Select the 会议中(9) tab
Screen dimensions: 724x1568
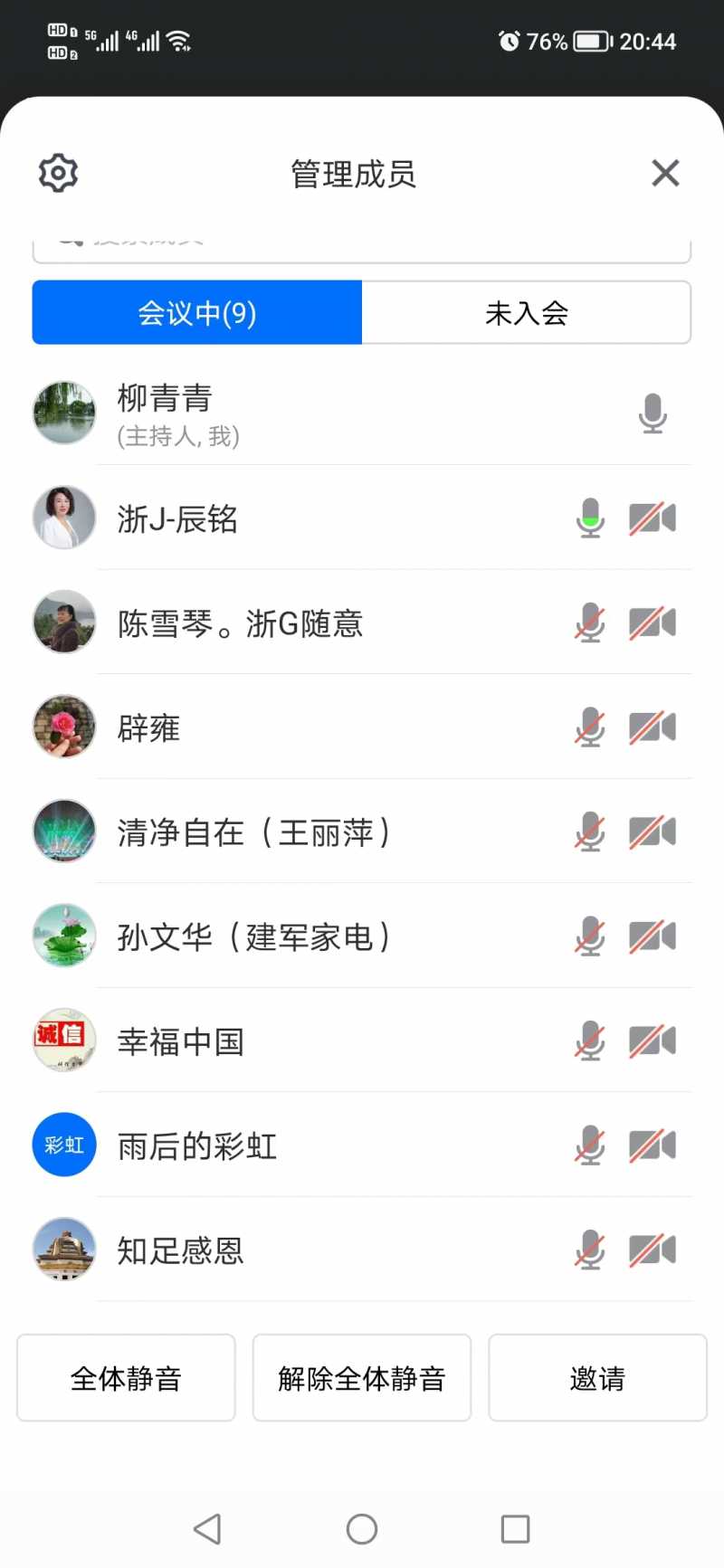tap(197, 313)
